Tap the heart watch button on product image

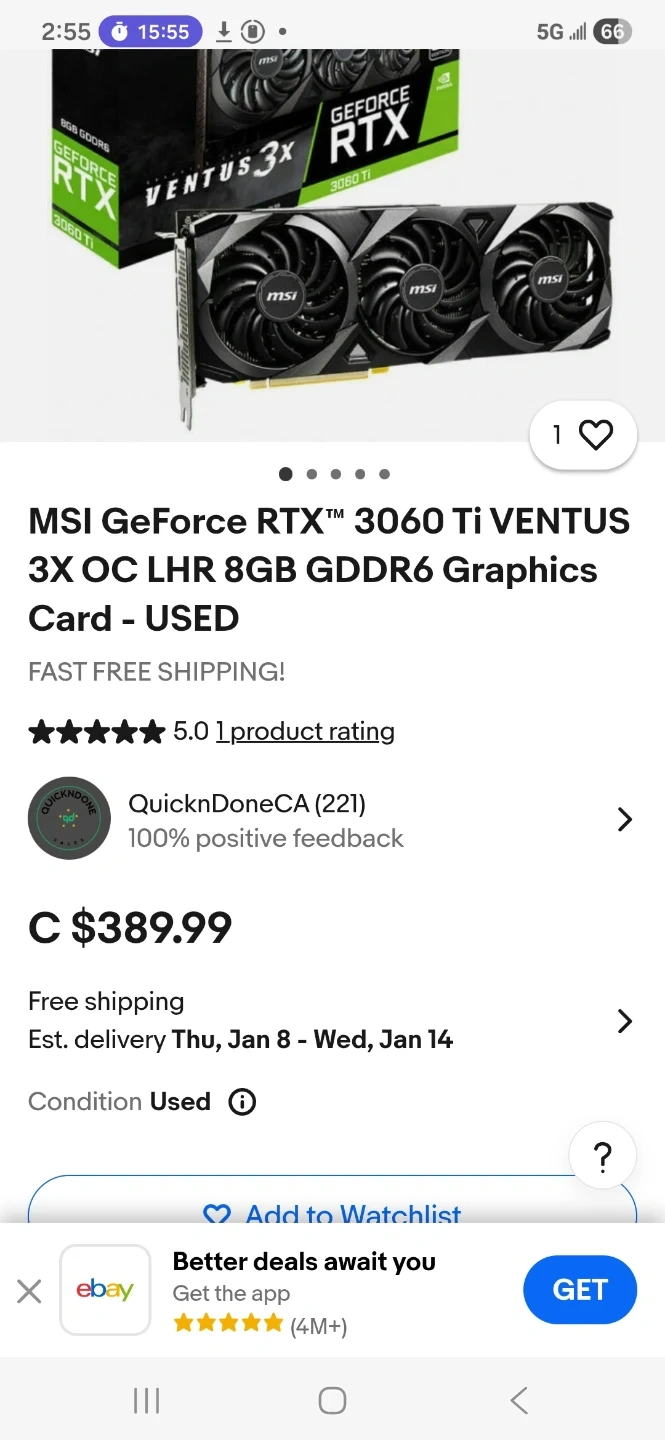584,435
